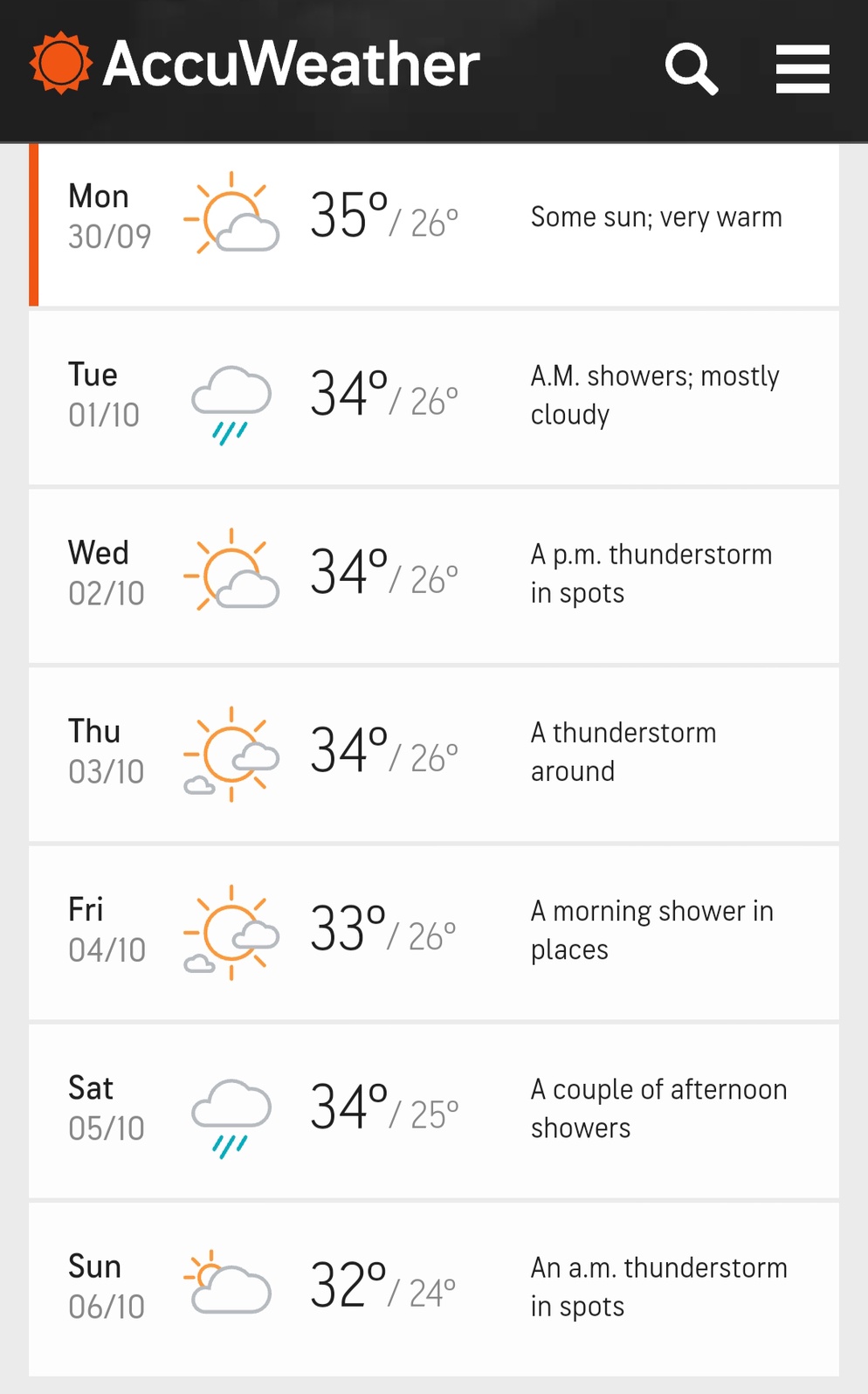Open Thursday 03/10 thunderstorm forecast
Viewport: 868px width, 1394px height.
coord(434,755)
